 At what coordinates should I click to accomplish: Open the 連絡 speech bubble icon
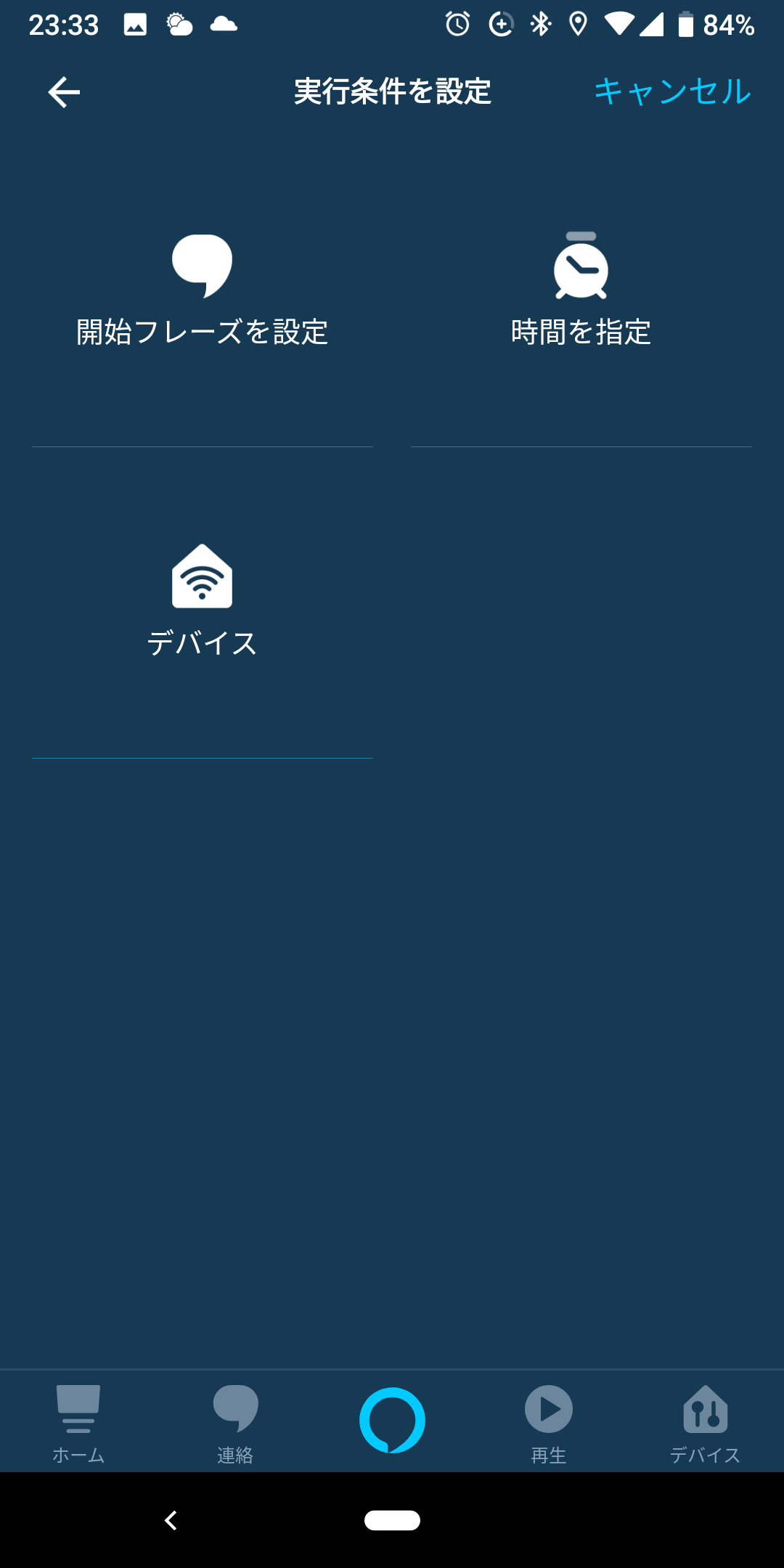pos(234,1408)
